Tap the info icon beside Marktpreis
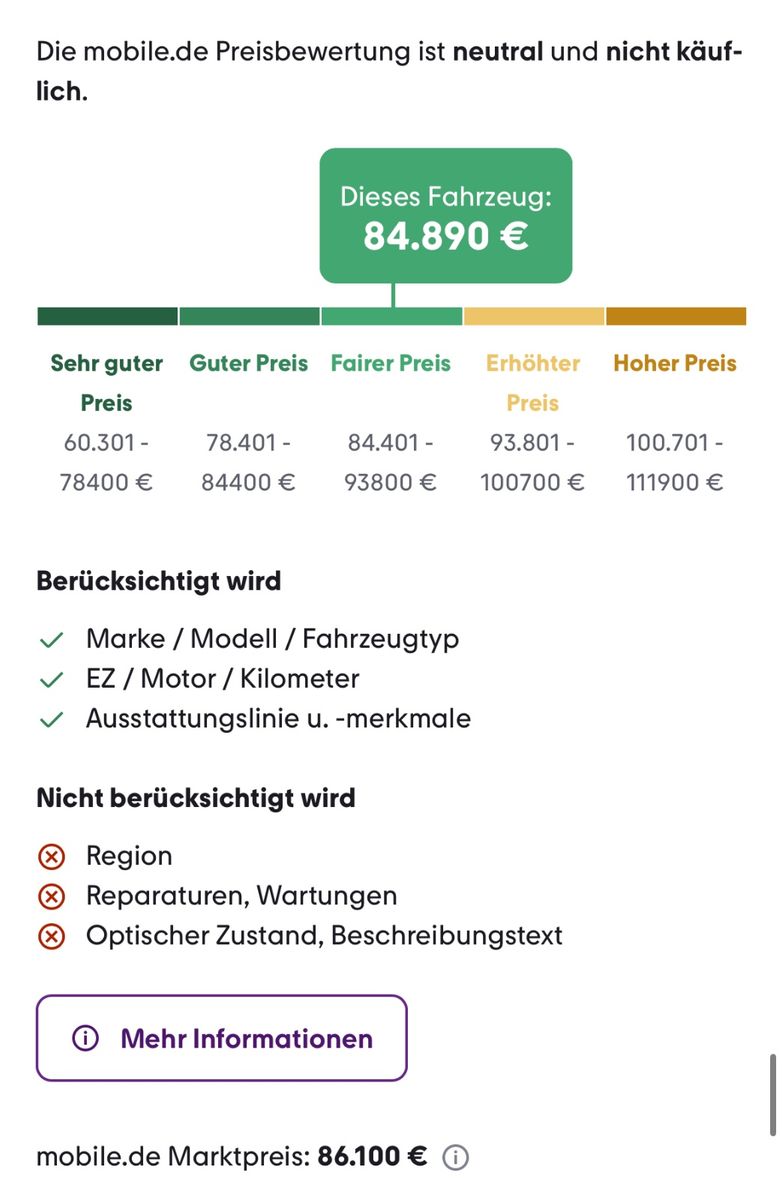The height and width of the screenshot is (1200, 782). coord(455,1158)
